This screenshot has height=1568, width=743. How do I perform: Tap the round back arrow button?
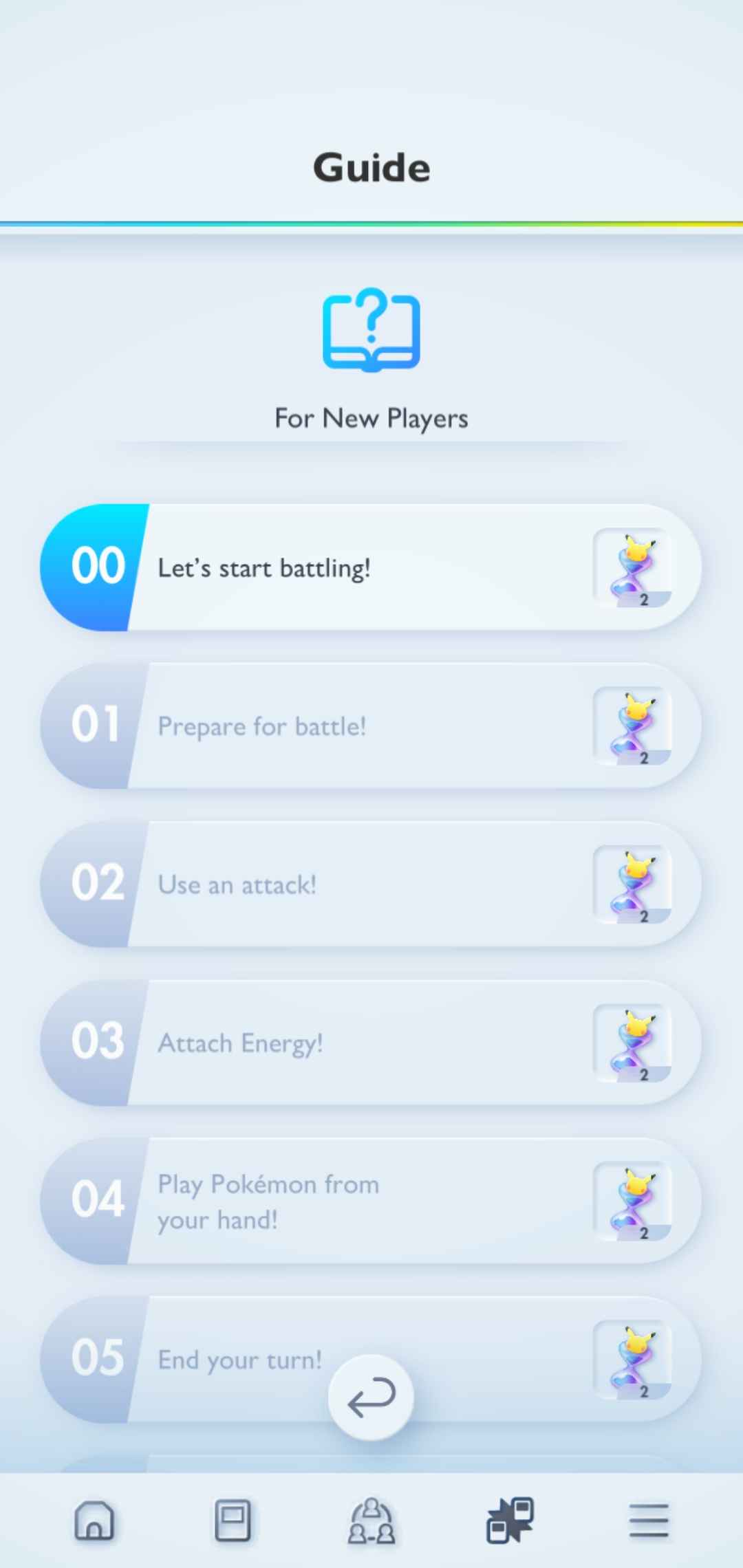(x=371, y=1397)
